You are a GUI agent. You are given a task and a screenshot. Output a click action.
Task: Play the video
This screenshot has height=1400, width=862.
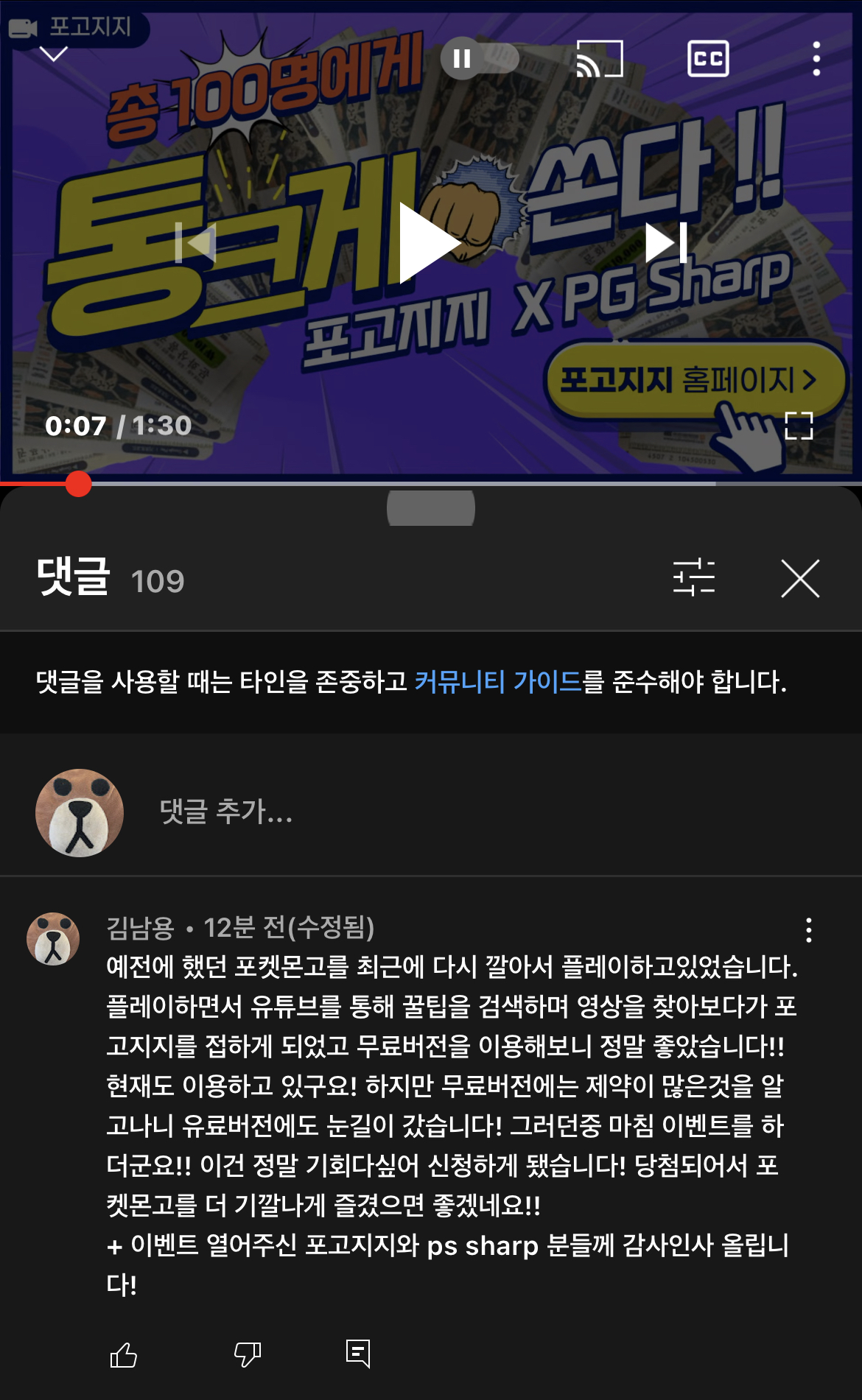[429, 242]
